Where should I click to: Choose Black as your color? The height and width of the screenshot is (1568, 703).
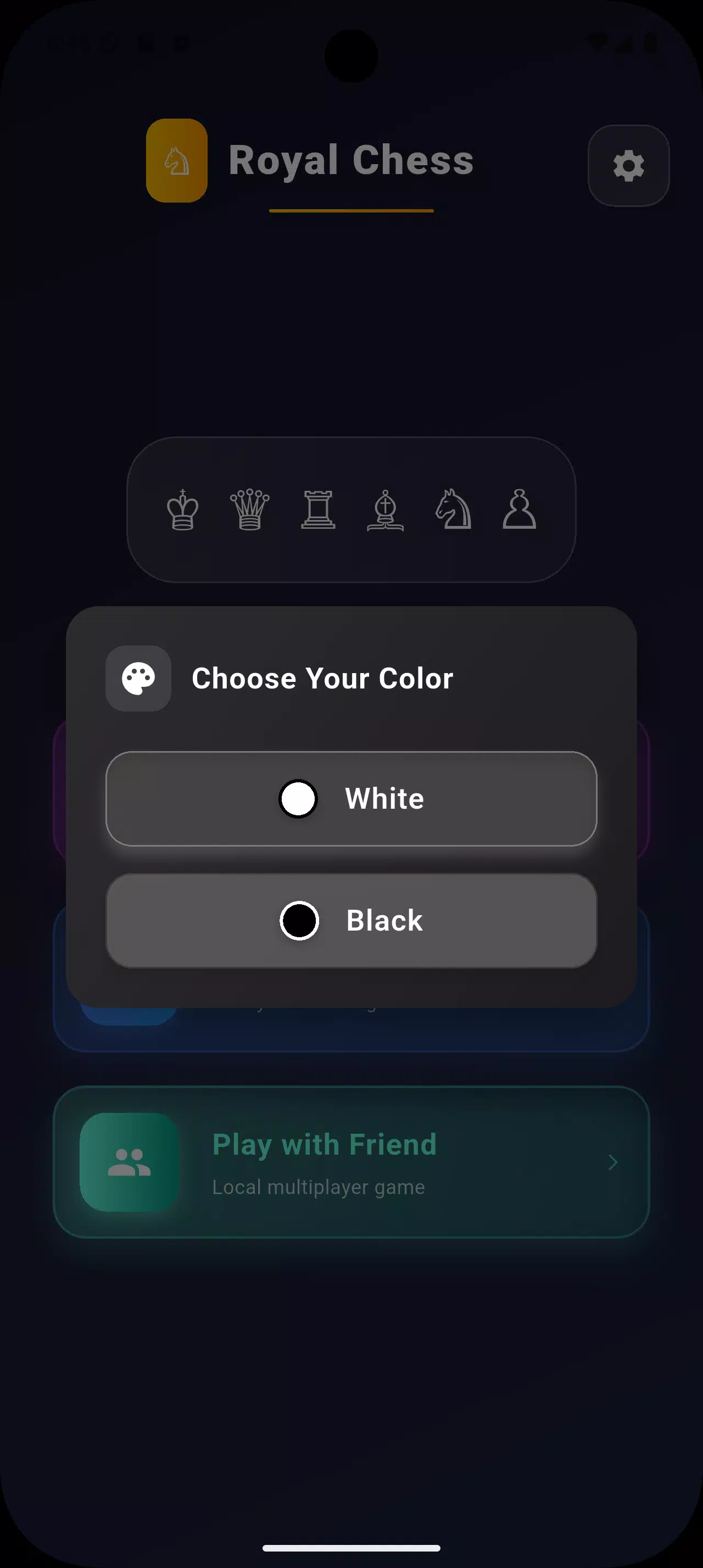351,920
